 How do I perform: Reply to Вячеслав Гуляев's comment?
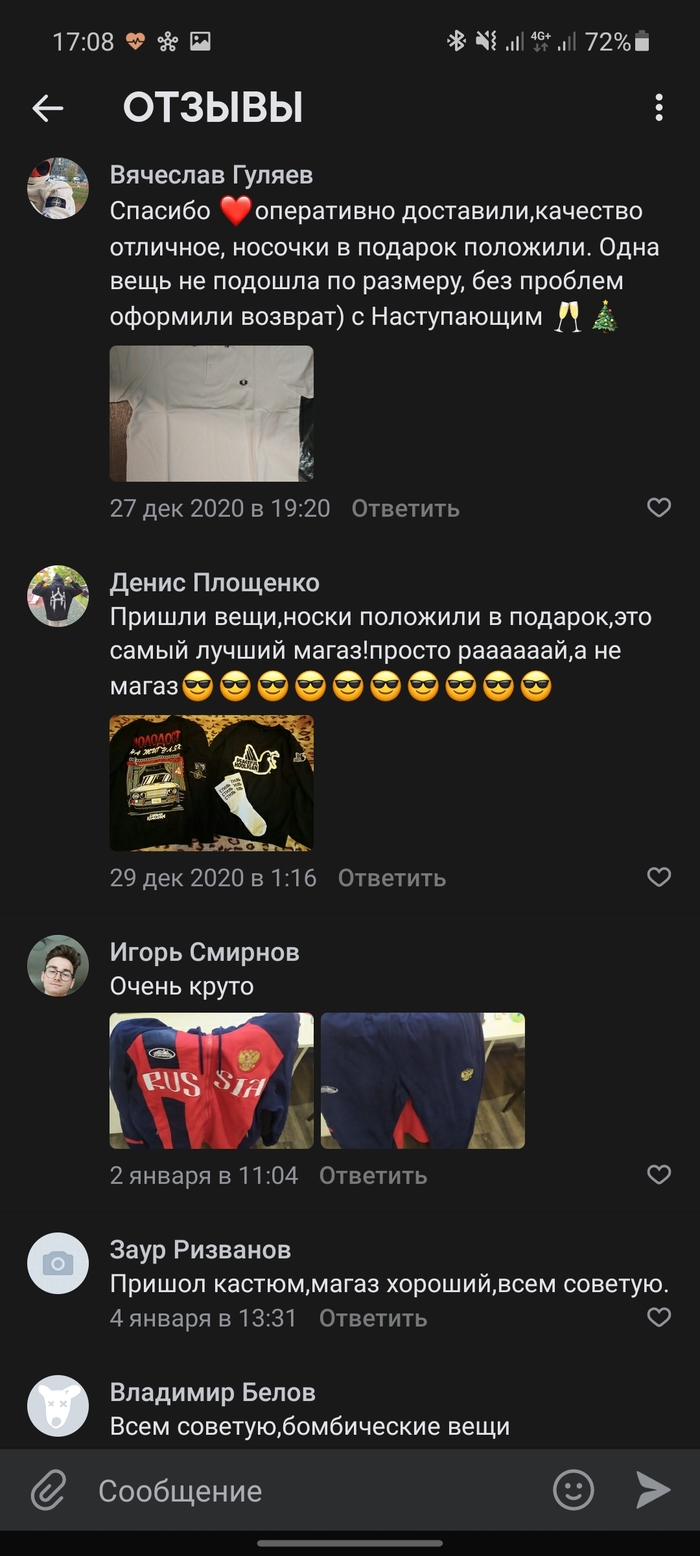pyautogui.click(x=405, y=508)
